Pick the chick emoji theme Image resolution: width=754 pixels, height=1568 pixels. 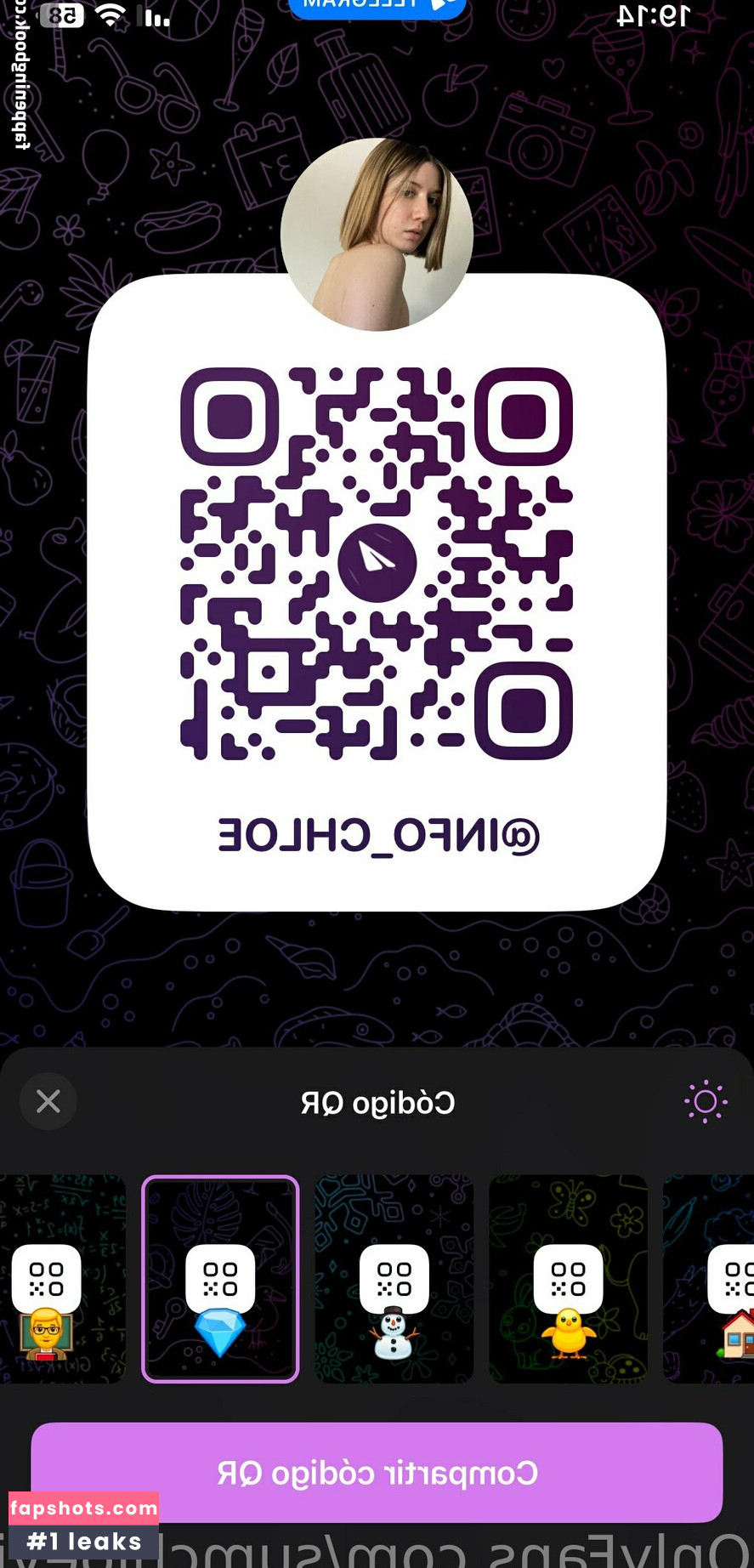568,1278
